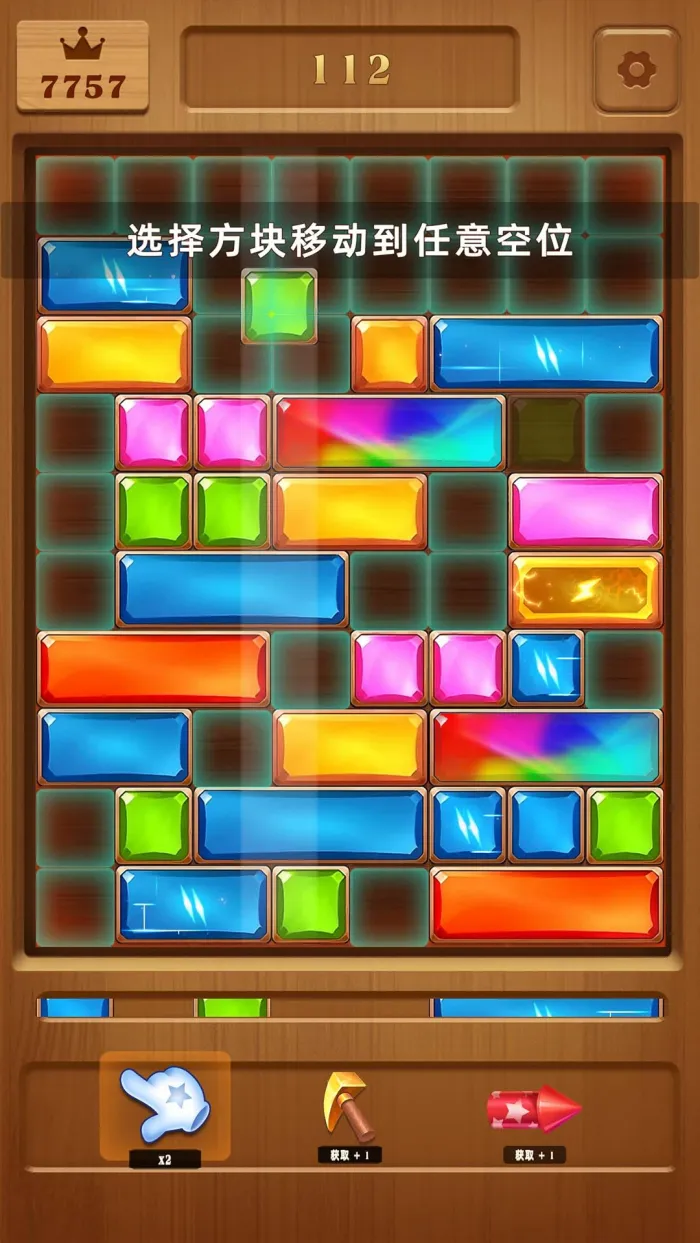Open the settings gear
The image size is (700, 1243).
tap(636, 70)
